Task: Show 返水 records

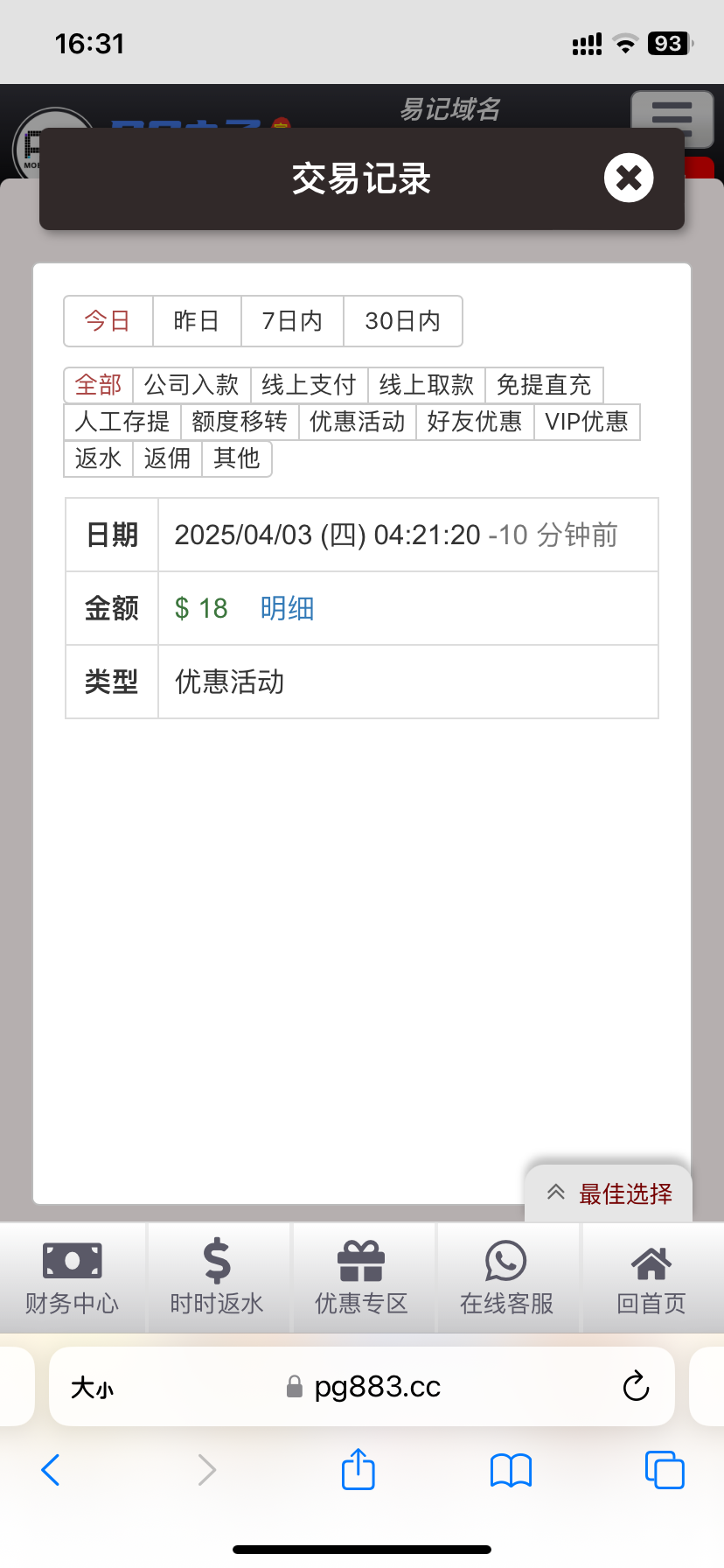Action: click(98, 458)
